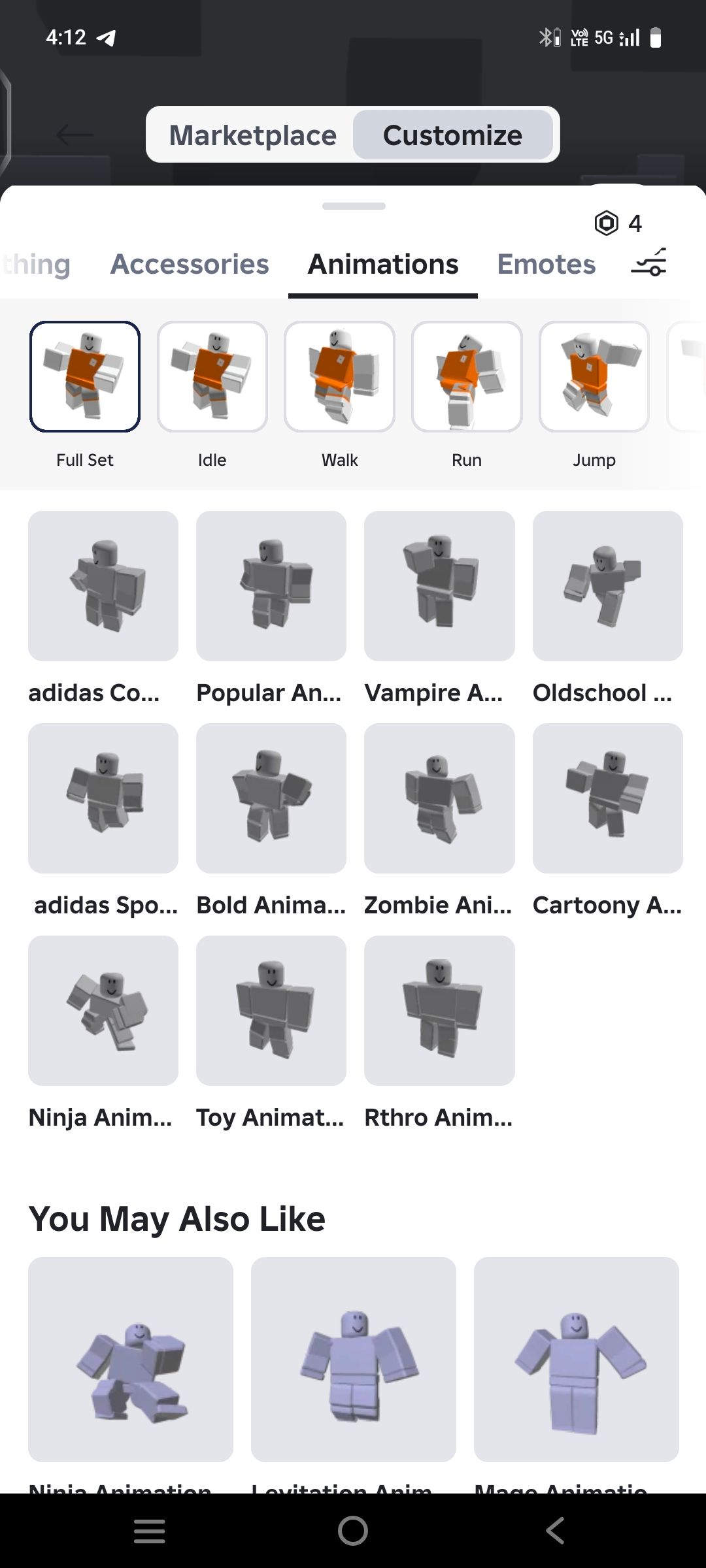Open the sort and filter icon
Screen dimensions: 706x1568
point(648,263)
